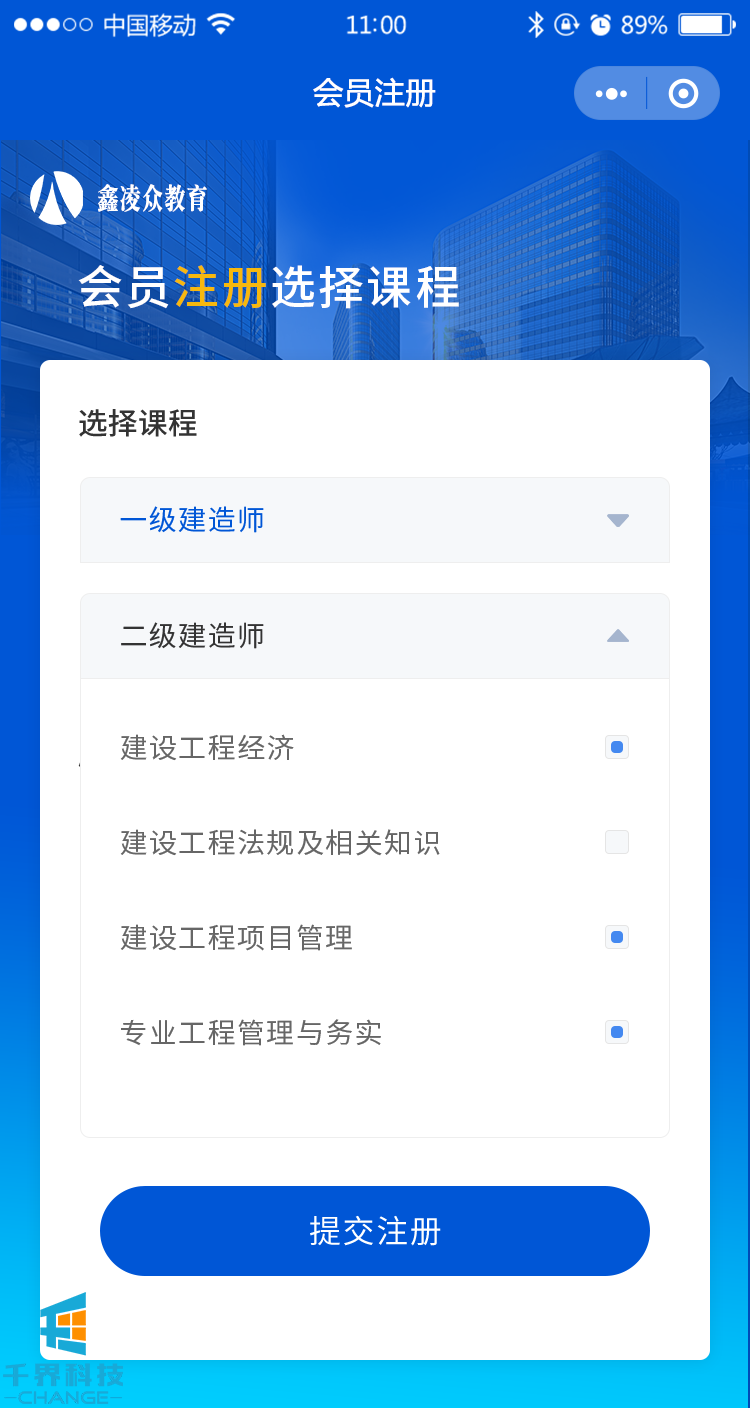The image size is (750, 1408).
Task: Uncheck the 建设工程项目管理 course
Action: pyautogui.click(x=617, y=937)
